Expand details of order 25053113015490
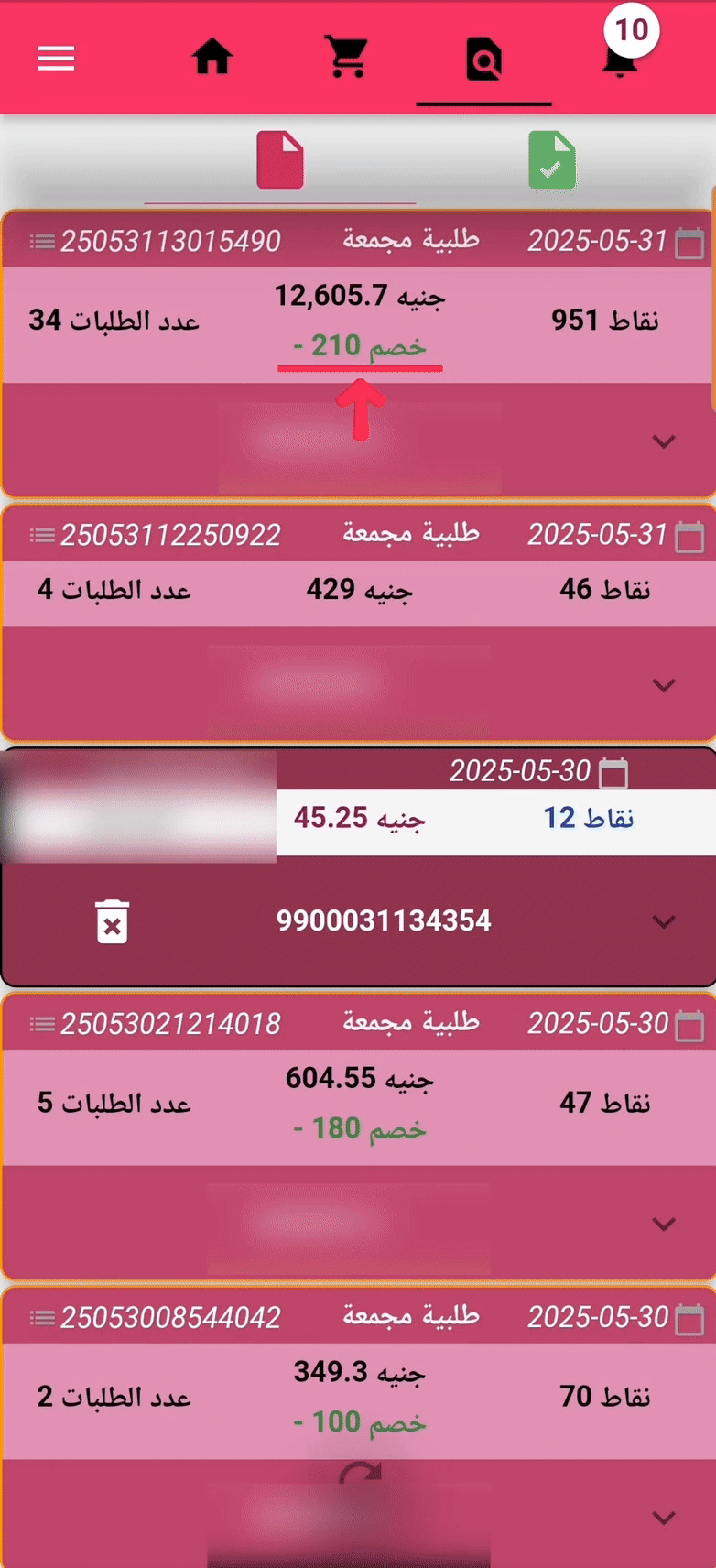The image size is (716, 1568). coord(664,441)
